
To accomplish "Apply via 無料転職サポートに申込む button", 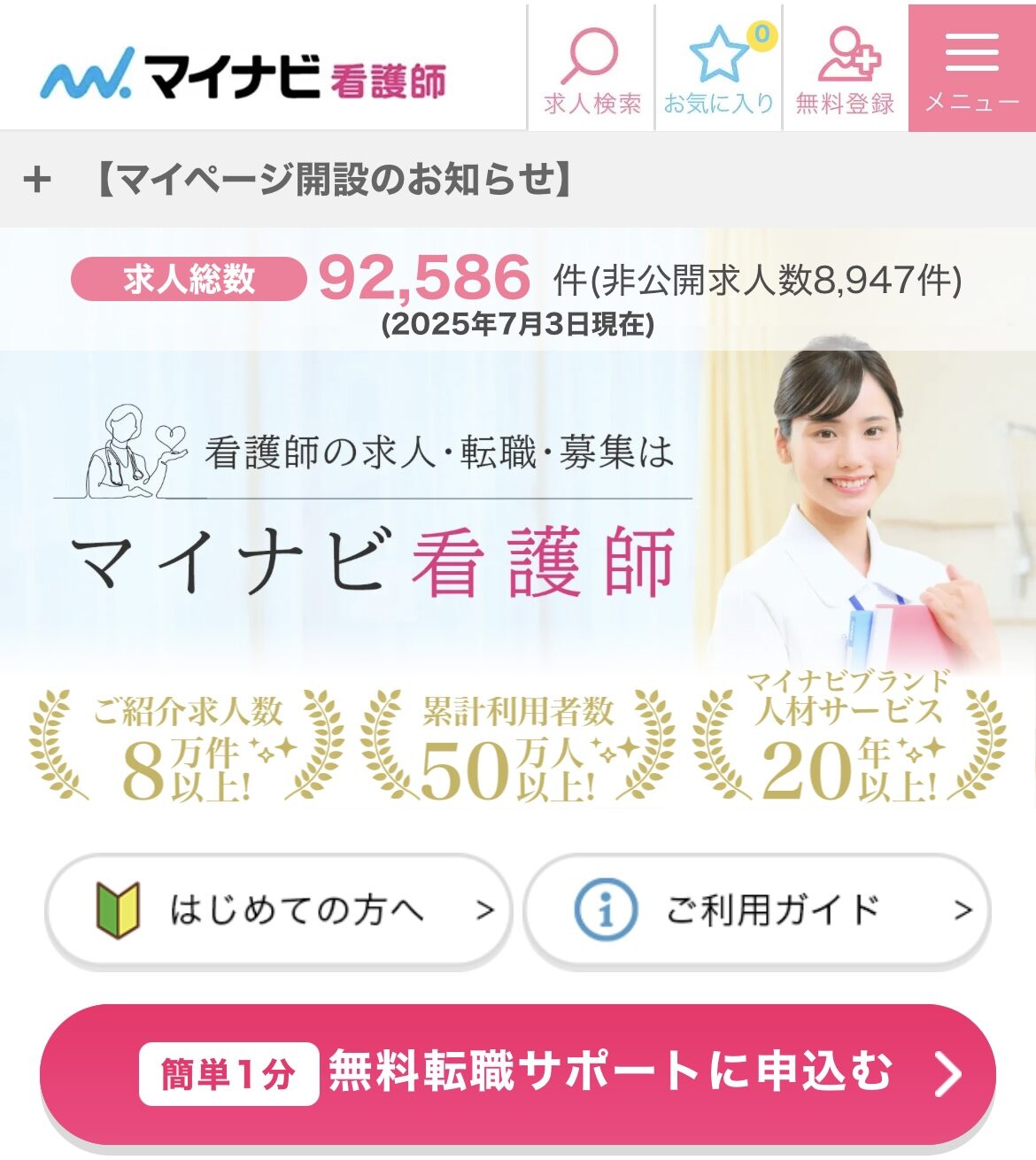I will (518, 1073).
